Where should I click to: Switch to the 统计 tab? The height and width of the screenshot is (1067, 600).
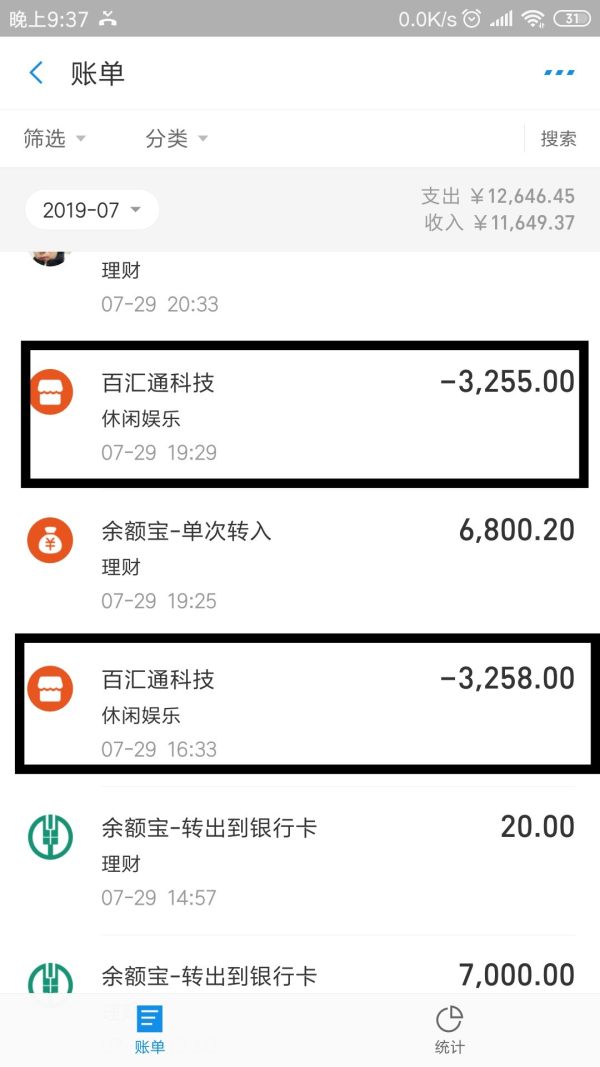[x=449, y=1030]
